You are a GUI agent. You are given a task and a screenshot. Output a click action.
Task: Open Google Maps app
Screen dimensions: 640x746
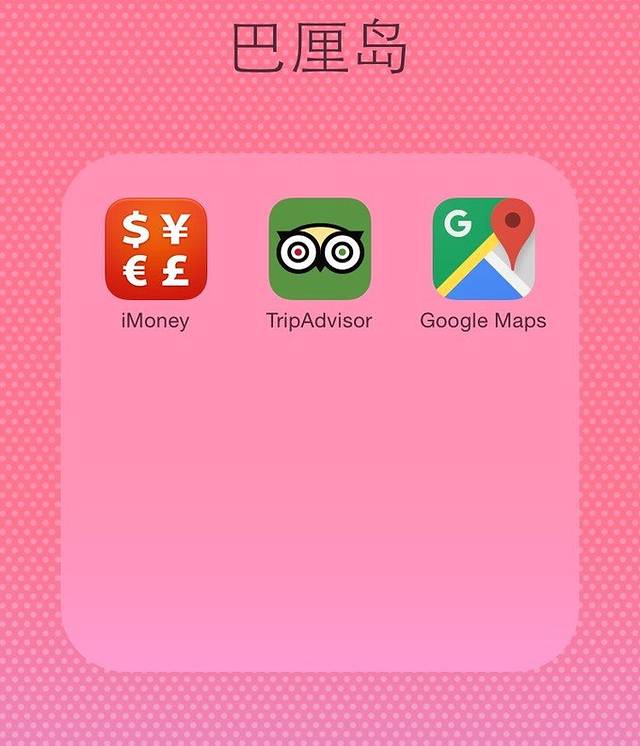click(483, 249)
